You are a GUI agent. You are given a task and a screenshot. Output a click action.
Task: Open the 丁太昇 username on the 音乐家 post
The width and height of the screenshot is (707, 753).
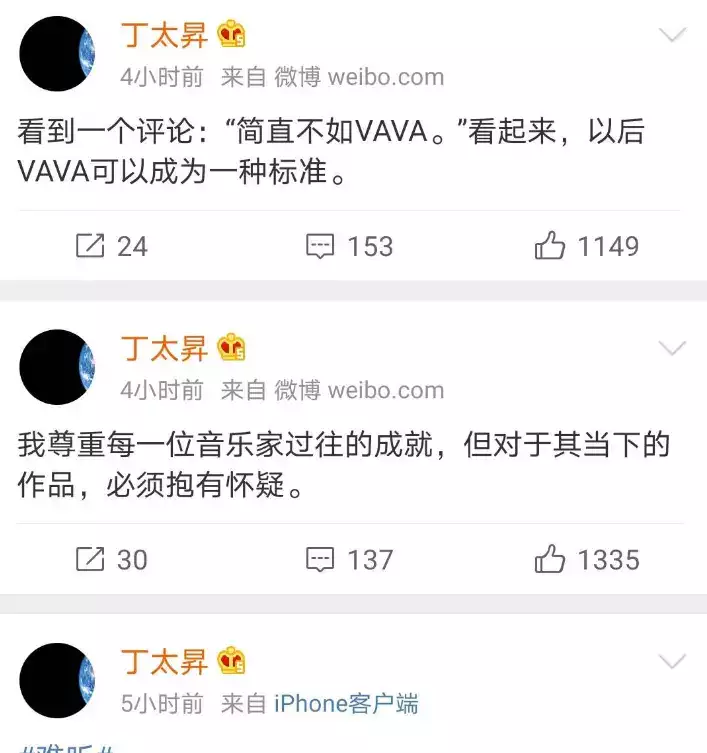(x=164, y=348)
